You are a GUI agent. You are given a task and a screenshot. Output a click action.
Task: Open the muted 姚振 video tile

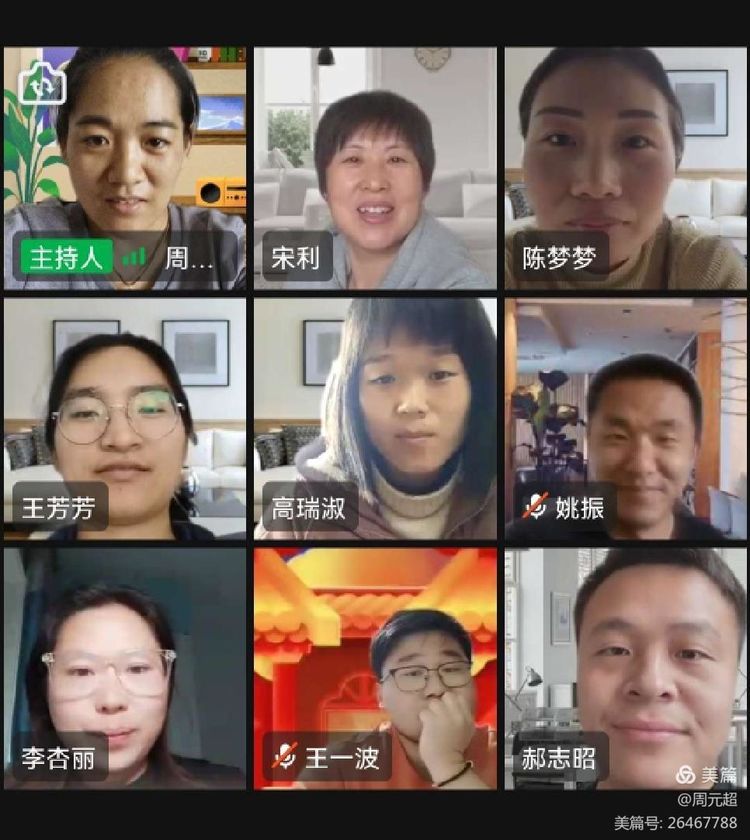click(626, 418)
